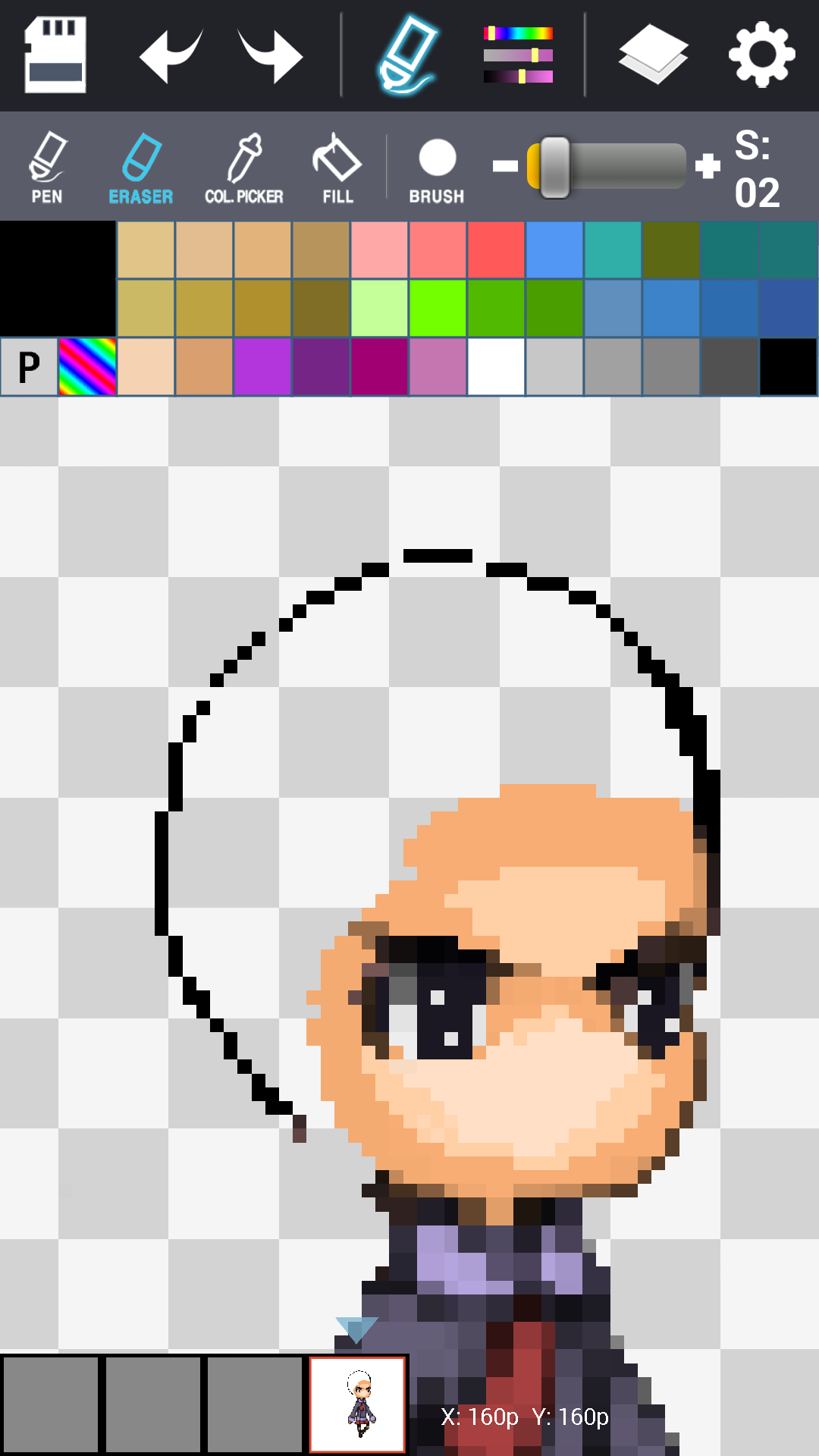The image size is (819, 1456).
Task: Open the layers panel
Action: [x=653, y=55]
